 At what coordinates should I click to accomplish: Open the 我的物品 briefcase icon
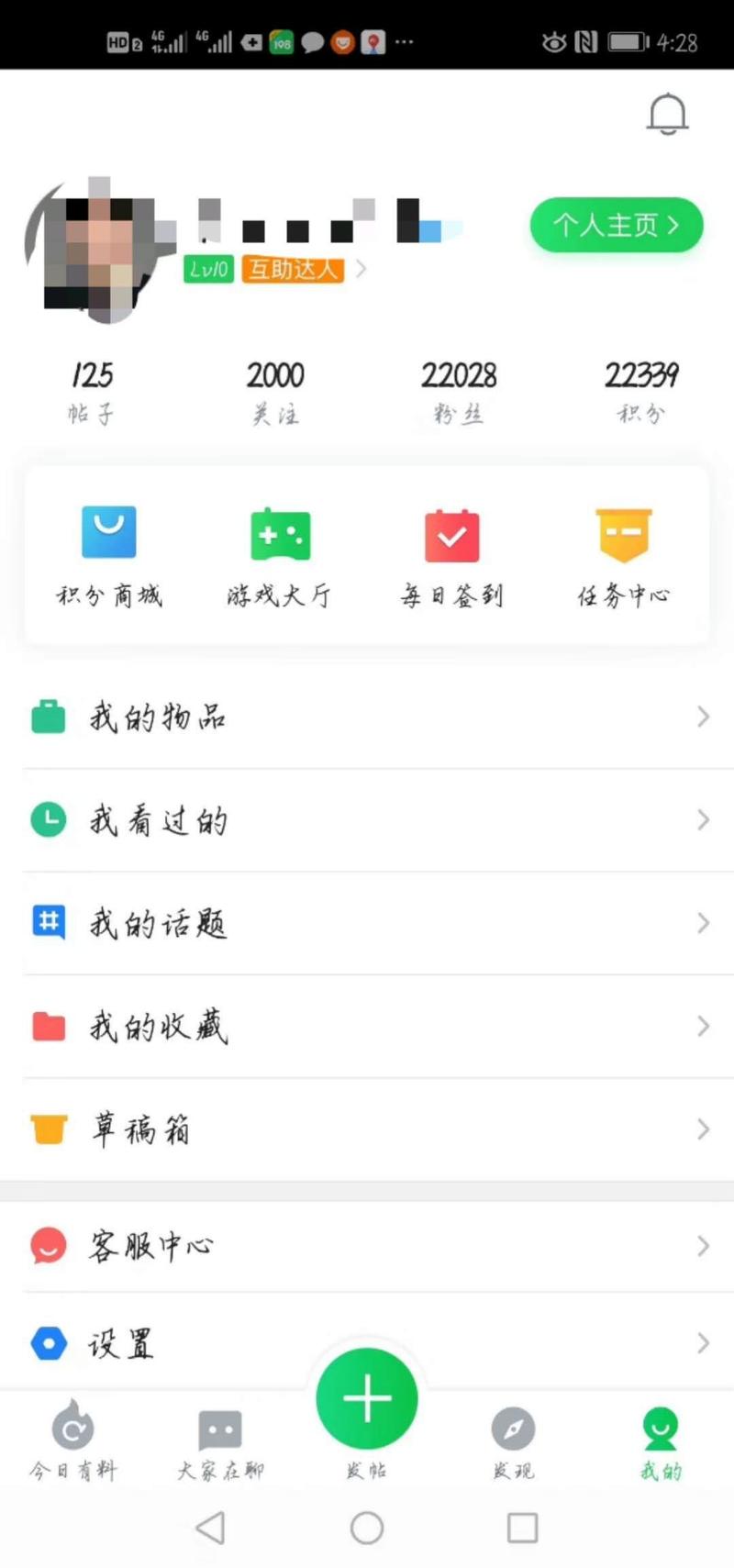pyautogui.click(x=48, y=717)
